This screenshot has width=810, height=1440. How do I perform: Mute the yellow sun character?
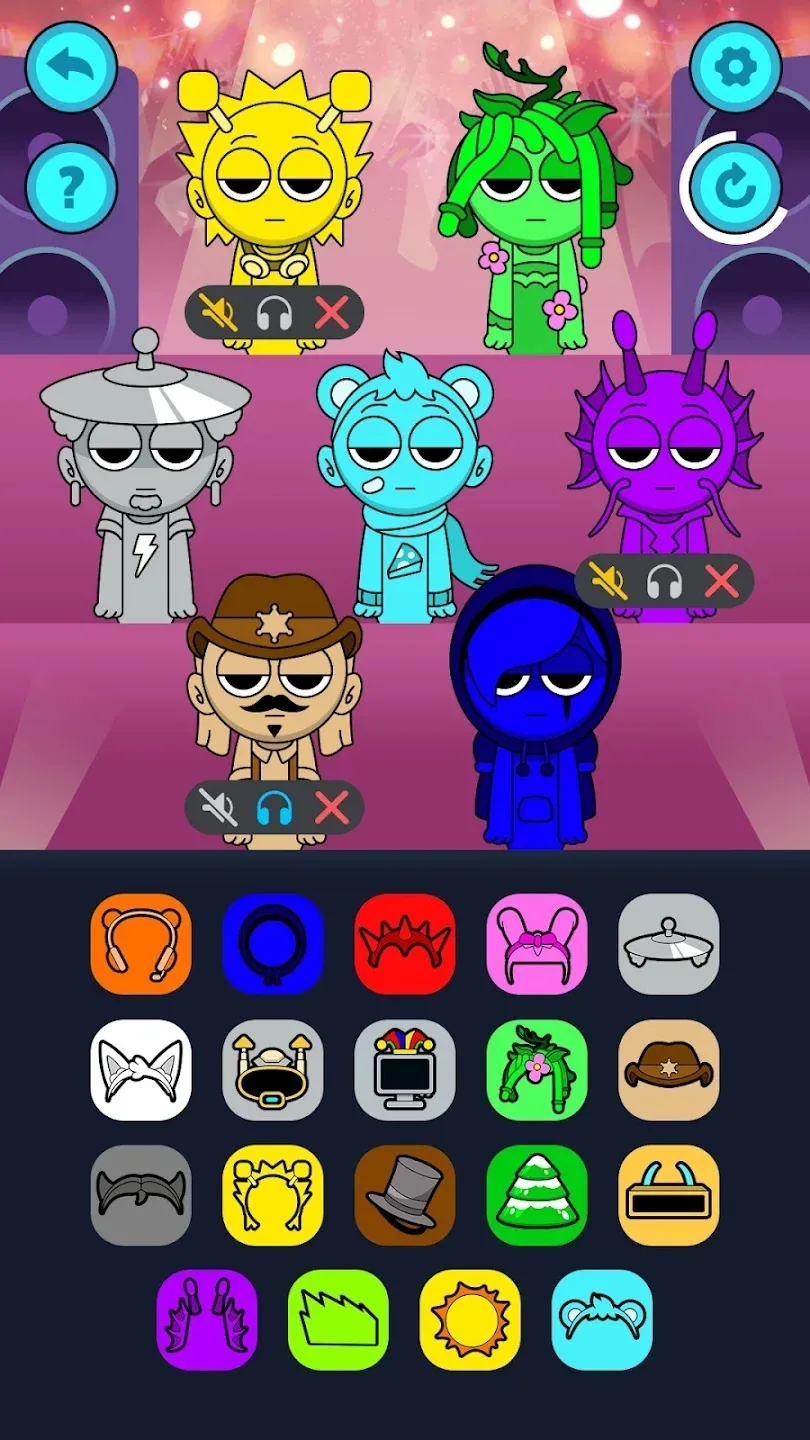pos(217,313)
